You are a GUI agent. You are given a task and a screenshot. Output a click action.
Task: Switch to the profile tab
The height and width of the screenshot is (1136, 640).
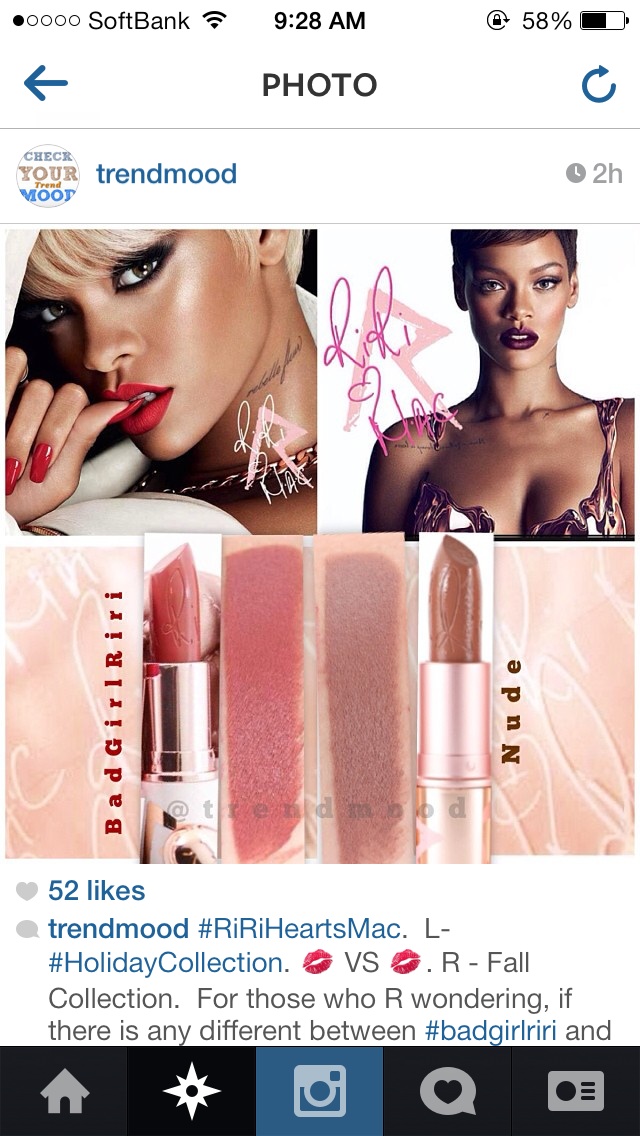576,1092
